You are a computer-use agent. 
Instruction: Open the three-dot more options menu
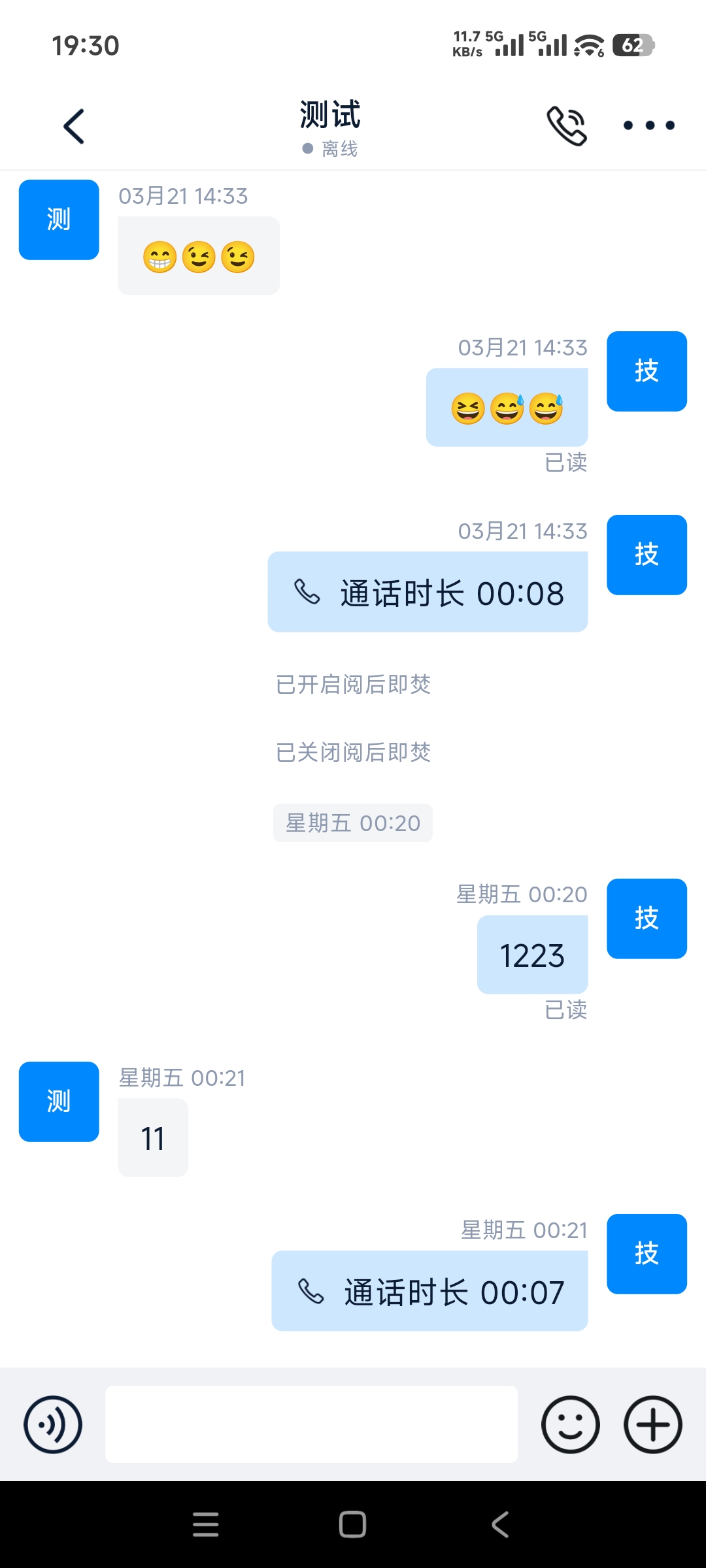pyautogui.click(x=648, y=125)
